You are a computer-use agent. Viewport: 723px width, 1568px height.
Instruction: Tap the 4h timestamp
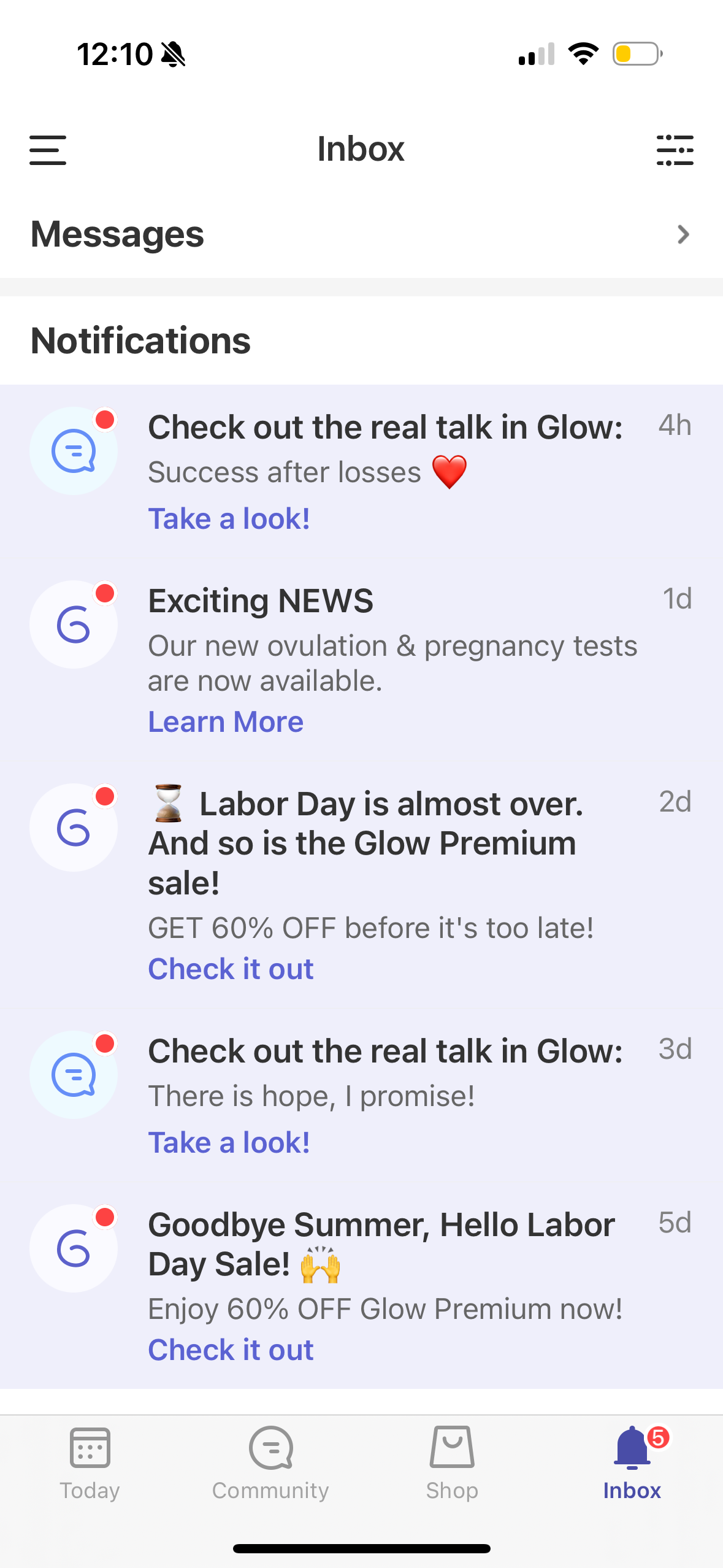point(675,425)
